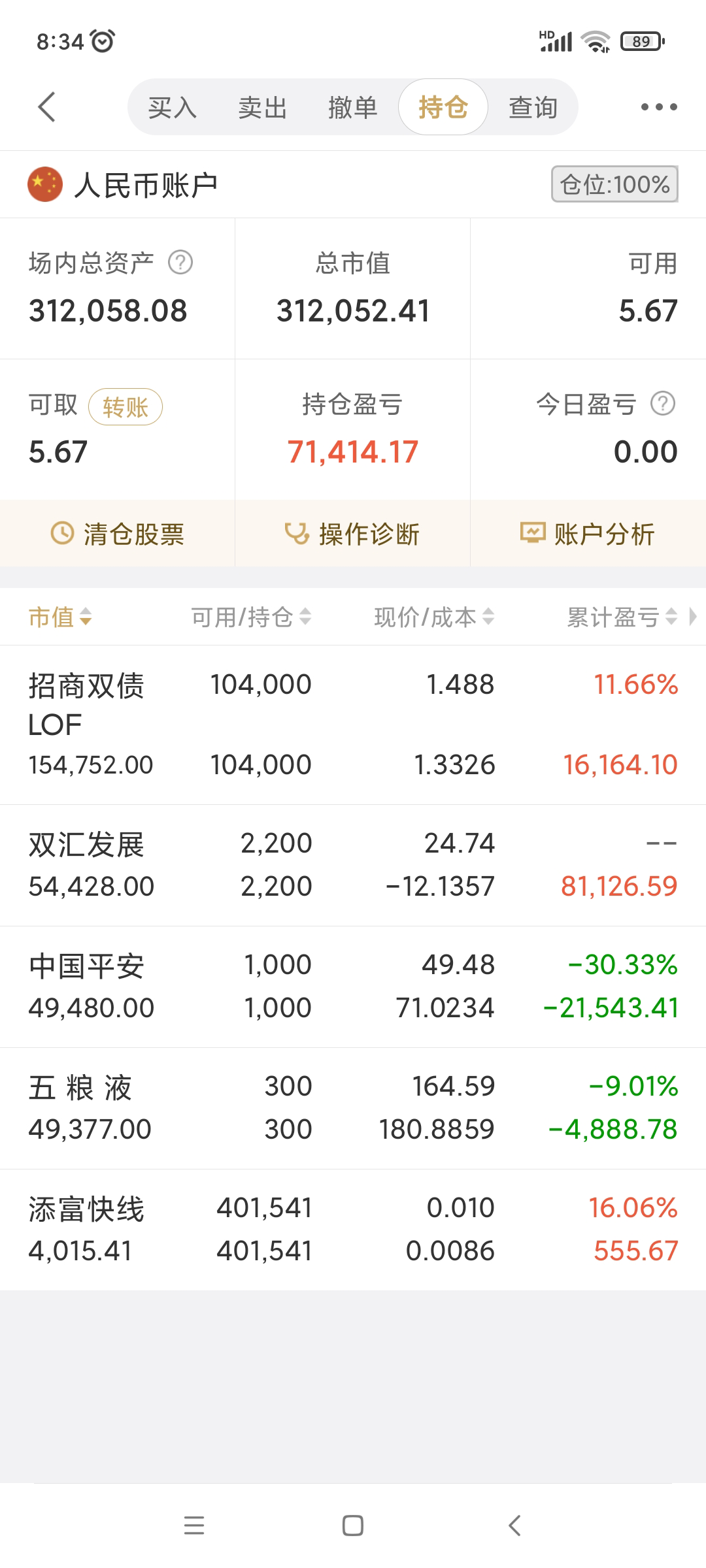Open 操作诊断
706x1568 pixels.
pyautogui.click(x=352, y=534)
